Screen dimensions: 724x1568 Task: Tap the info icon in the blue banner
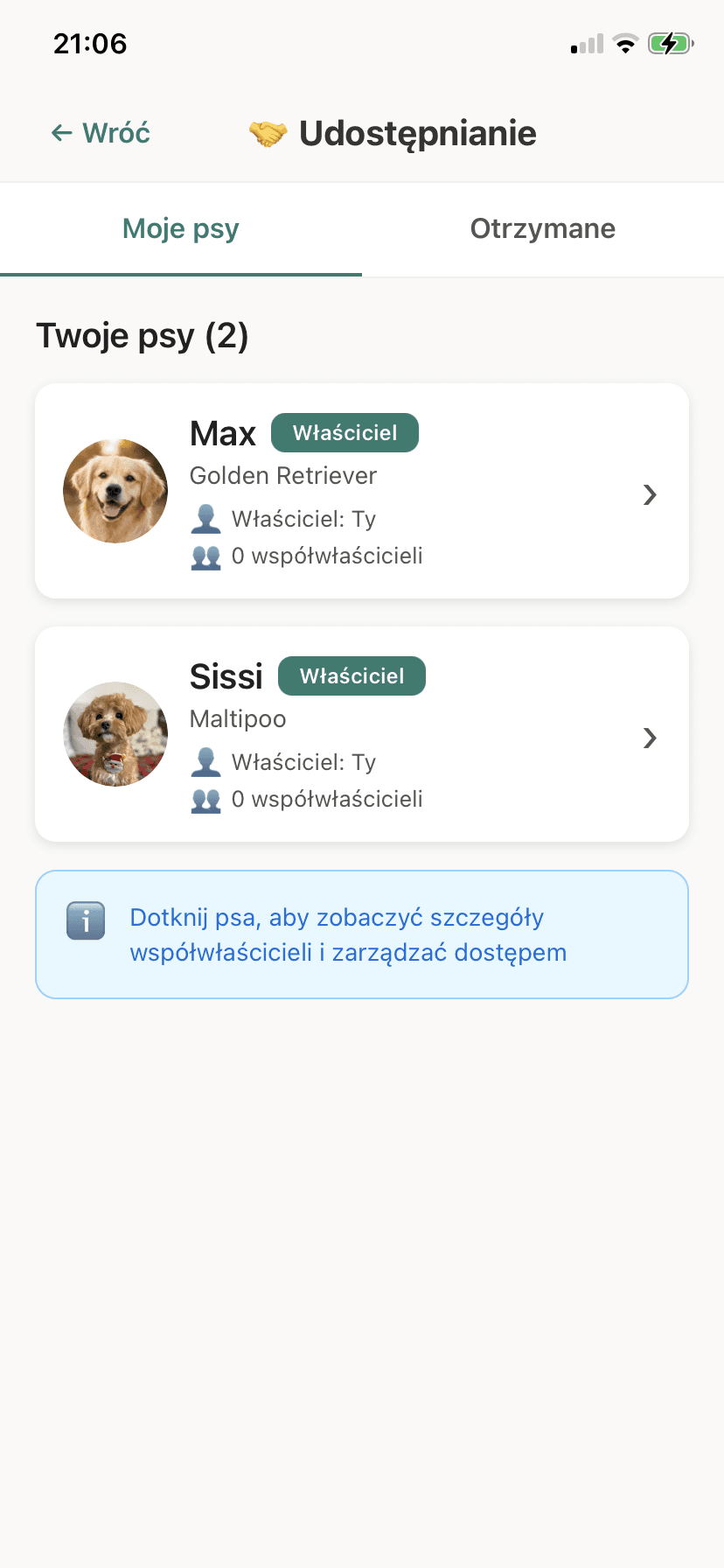tap(85, 920)
